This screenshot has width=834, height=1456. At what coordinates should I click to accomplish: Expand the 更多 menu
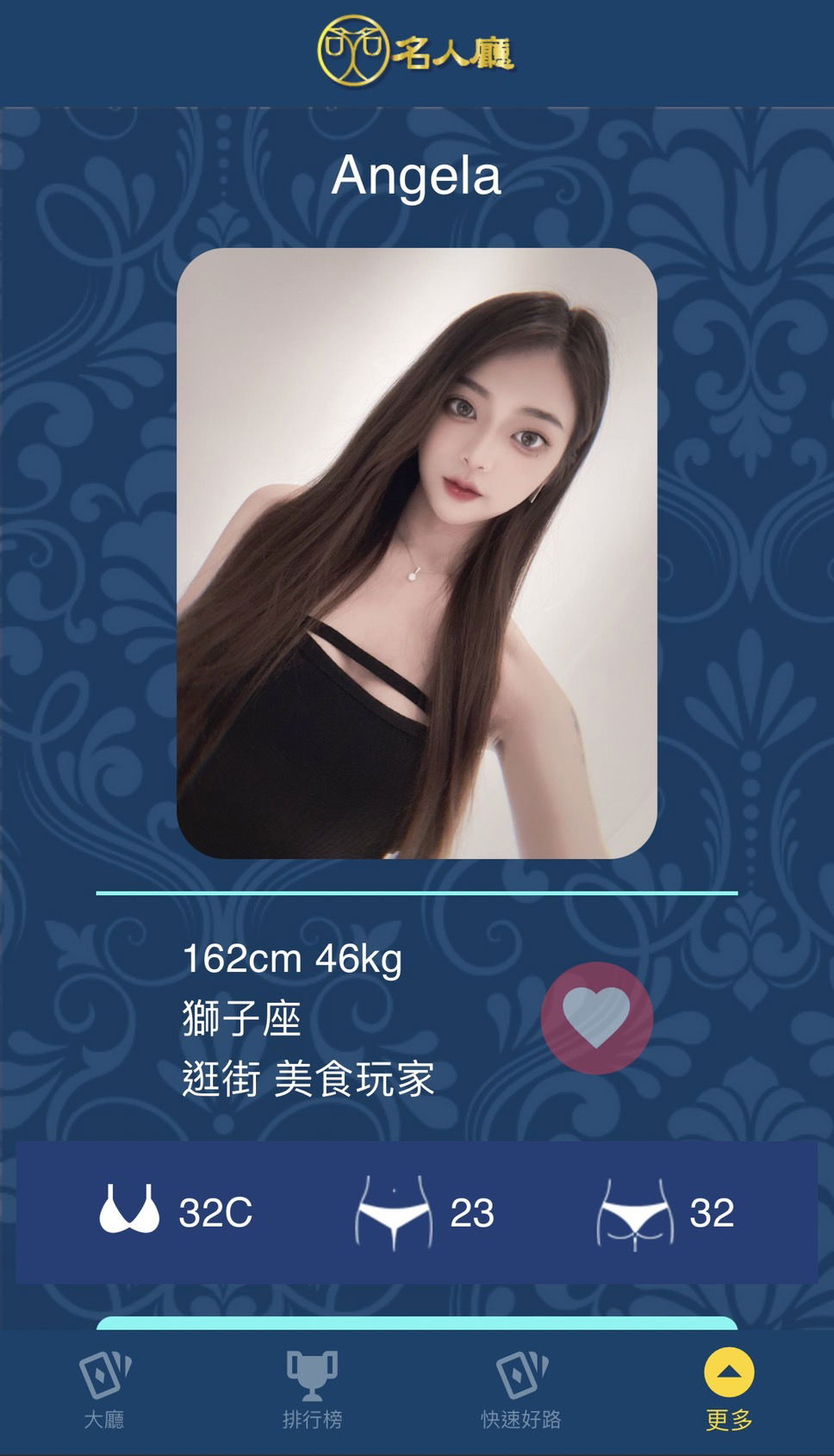point(729,1389)
